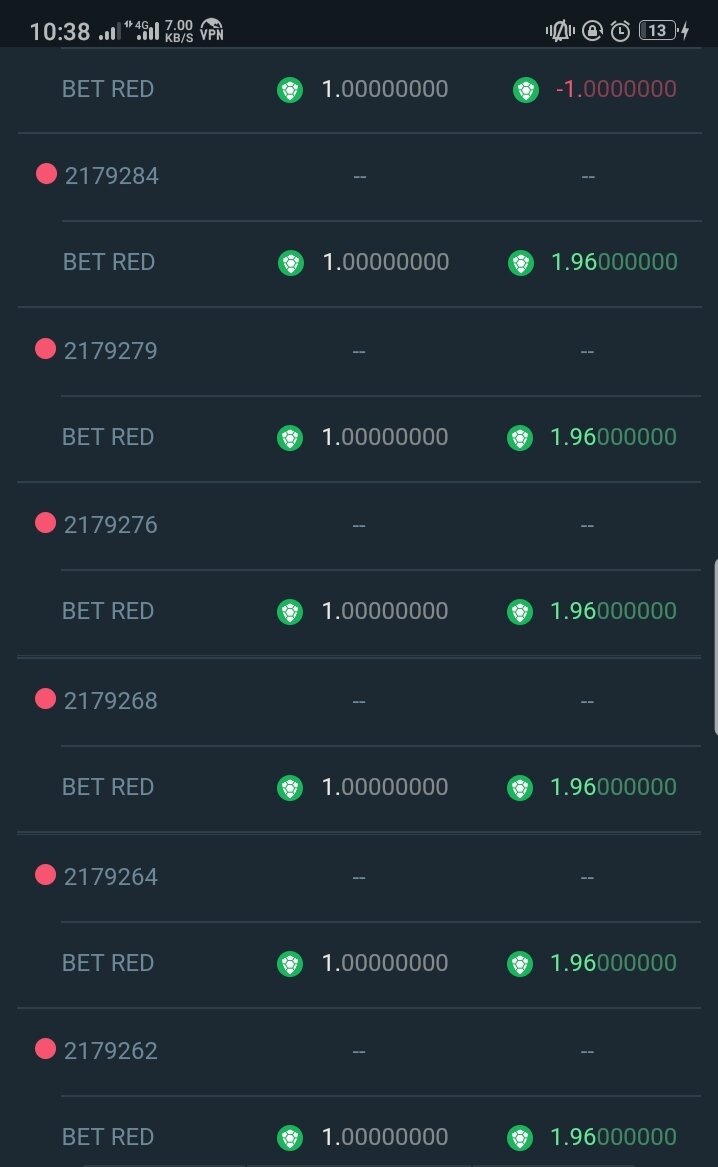This screenshot has width=718, height=1167.
Task: Open game round 2179284
Action: [x=111, y=176]
